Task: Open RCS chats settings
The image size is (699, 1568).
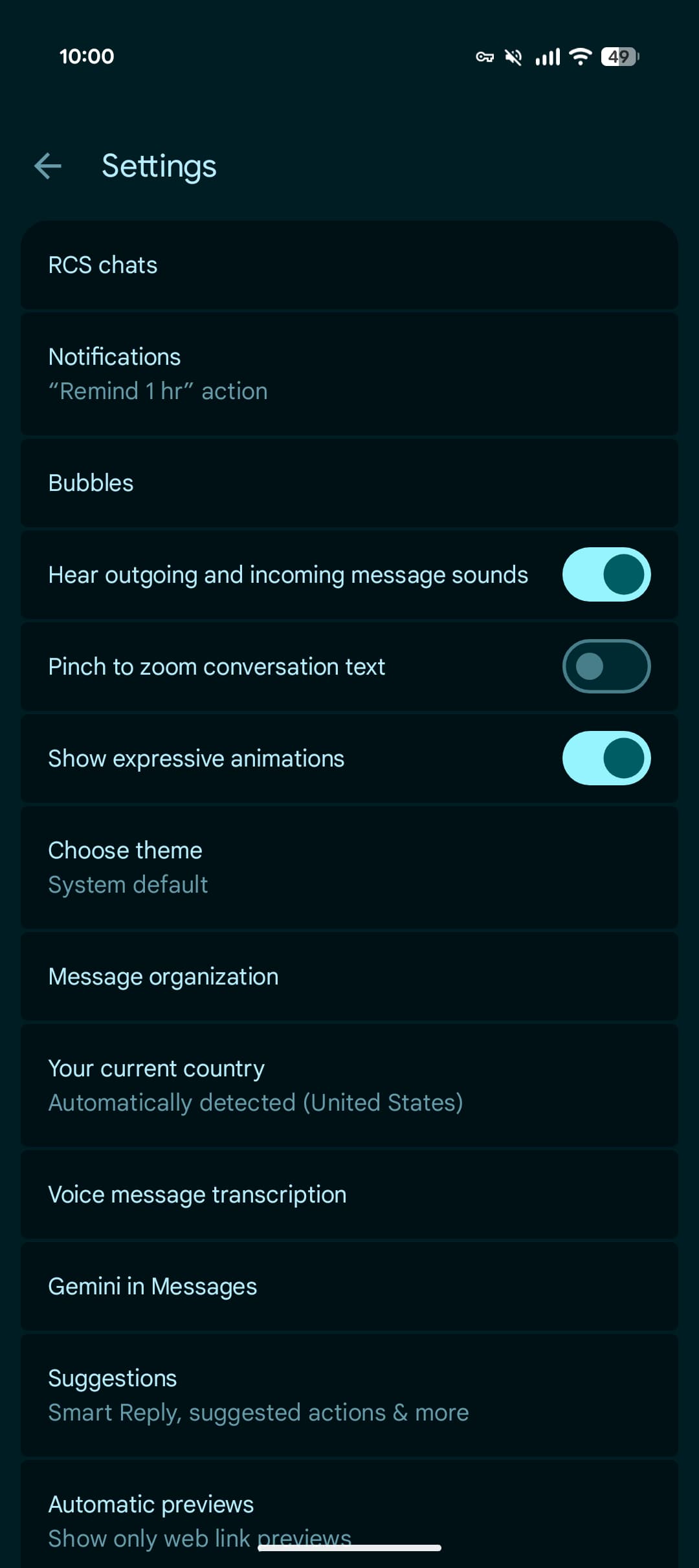Action: [349, 265]
